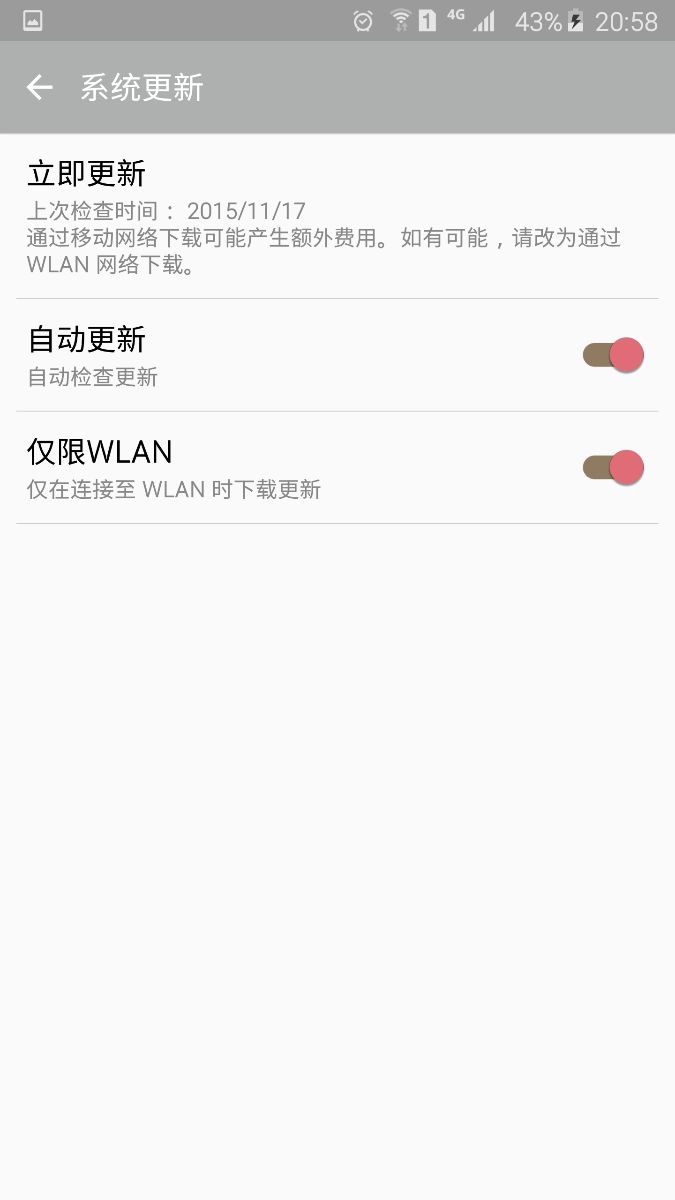675x1200 pixels.
Task: Open the 立即更新 row
Action: pos(337,216)
